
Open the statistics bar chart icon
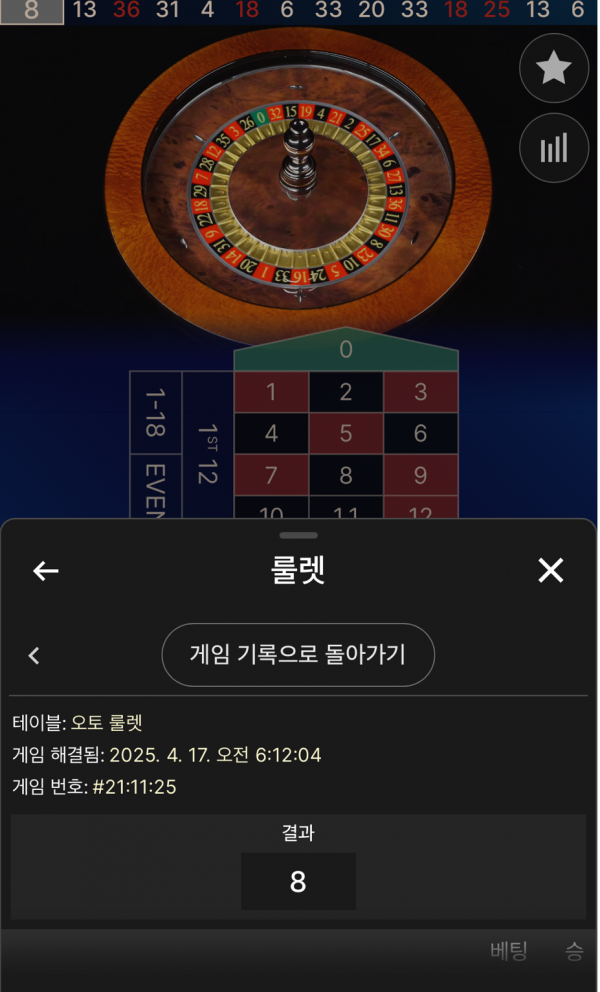(554, 148)
